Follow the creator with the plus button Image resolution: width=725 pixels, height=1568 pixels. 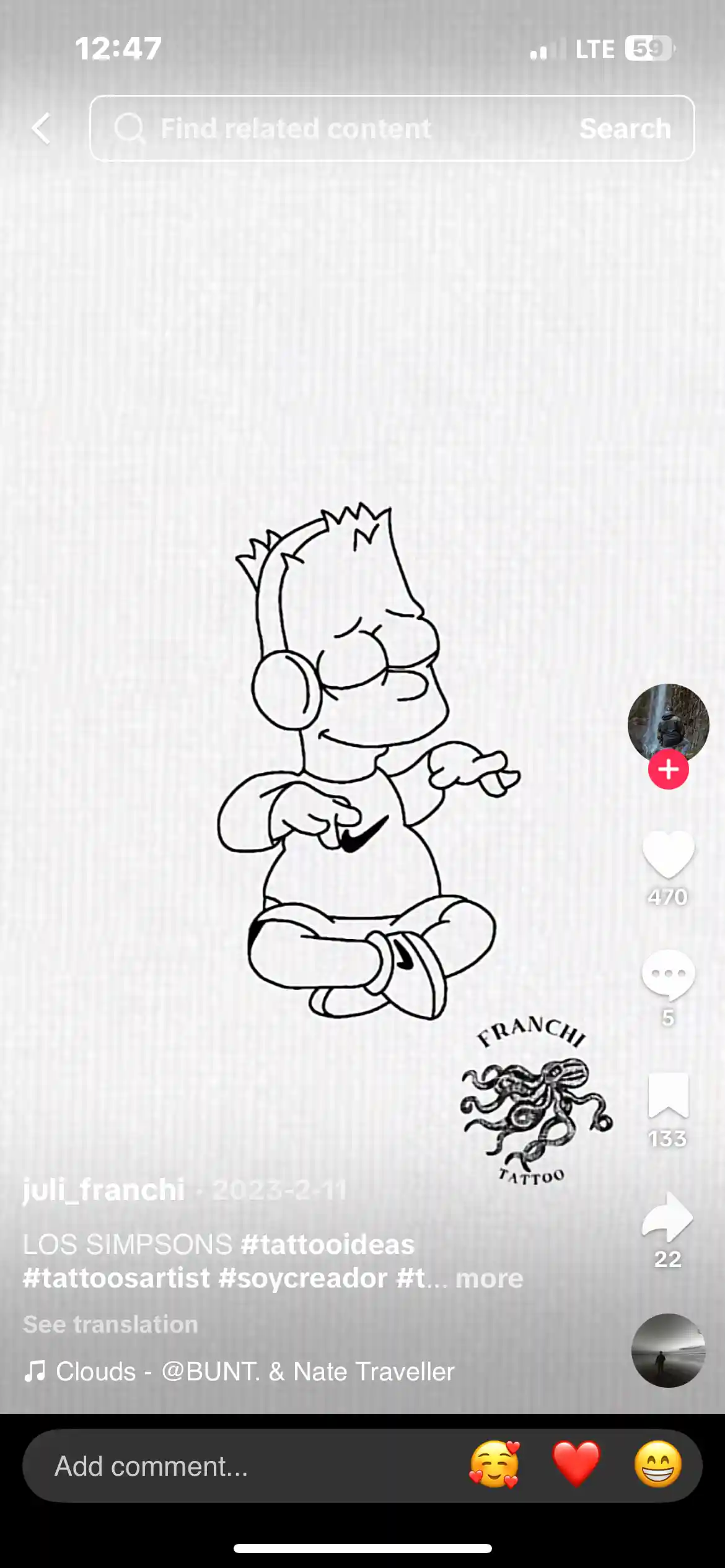tap(668, 769)
